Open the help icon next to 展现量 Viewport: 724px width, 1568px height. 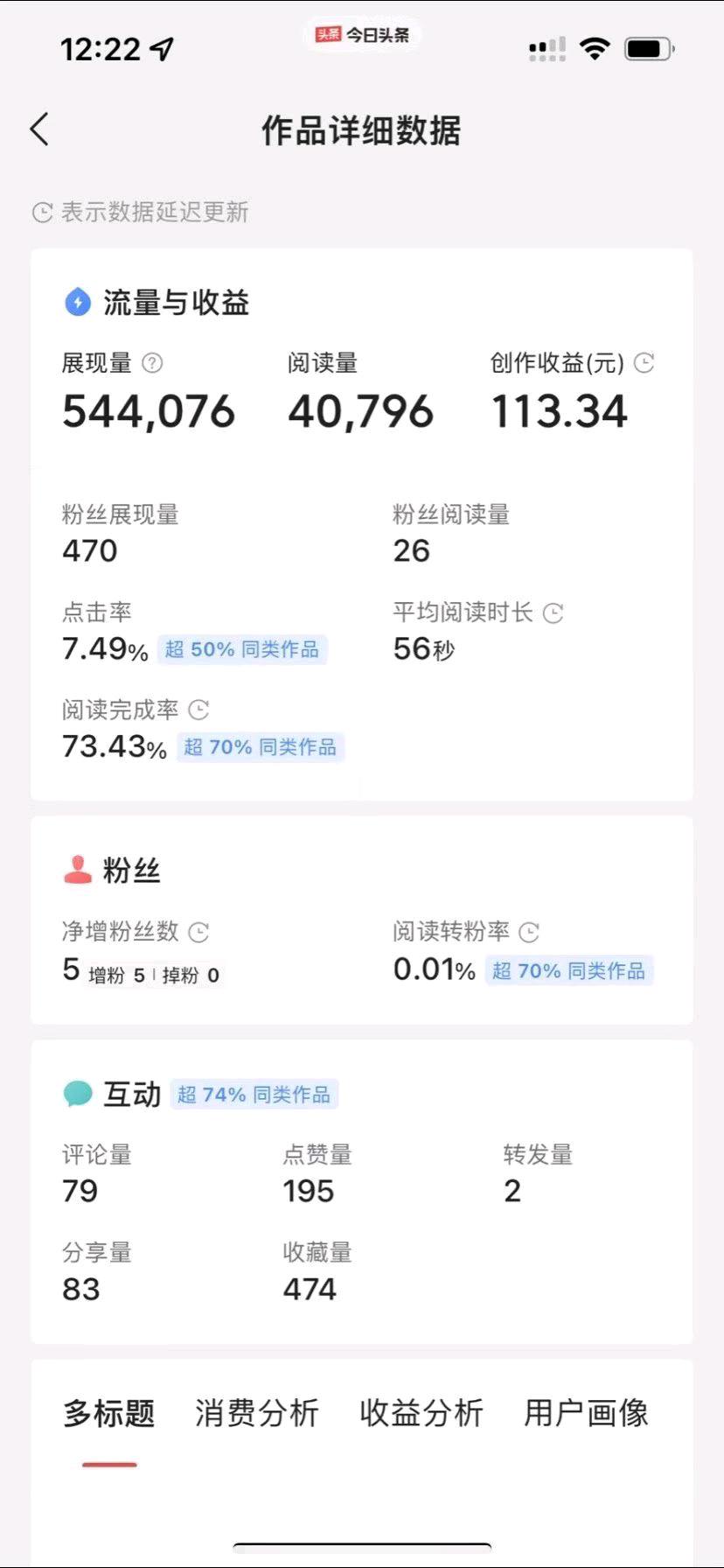coord(152,363)
